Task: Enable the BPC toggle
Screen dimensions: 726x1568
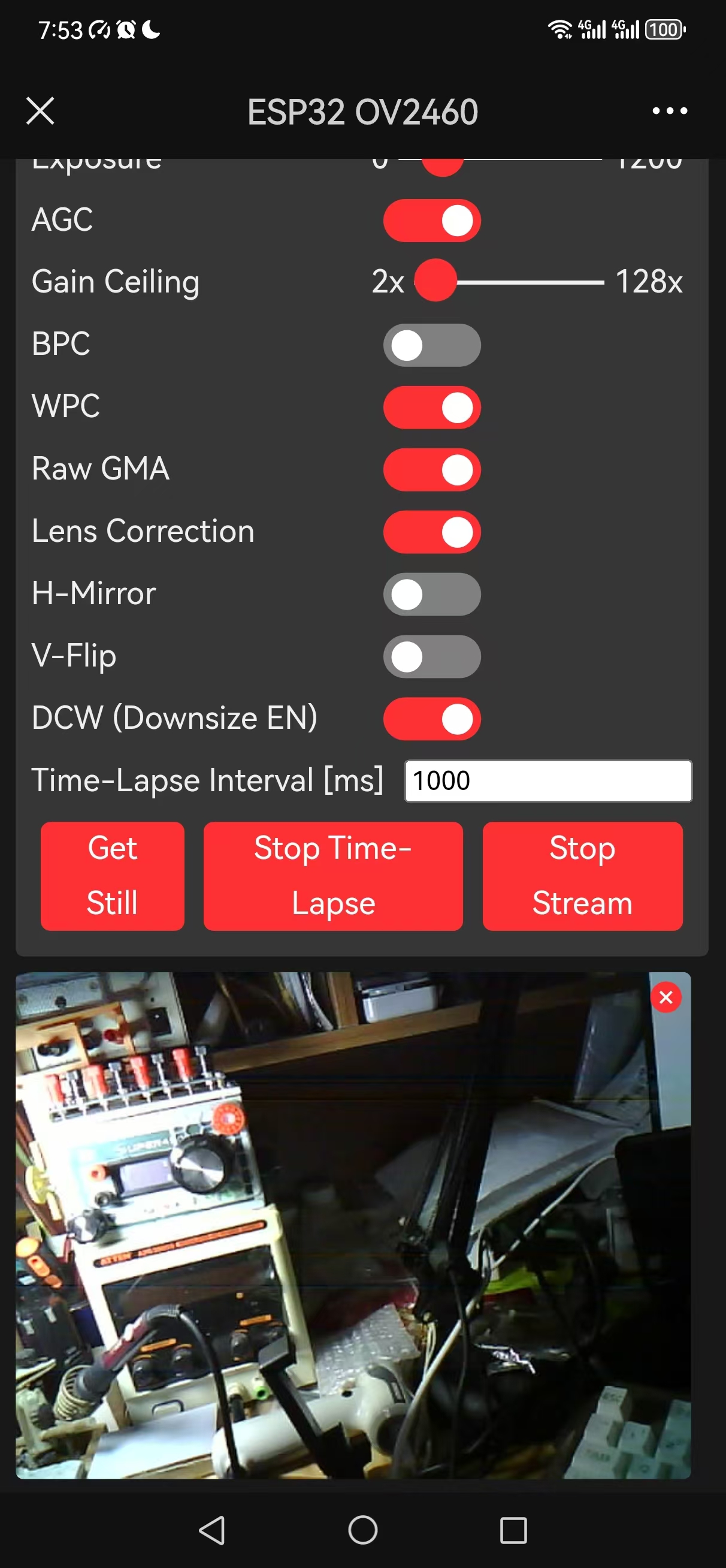Action: pyautogui.click(x=431, y=345)
